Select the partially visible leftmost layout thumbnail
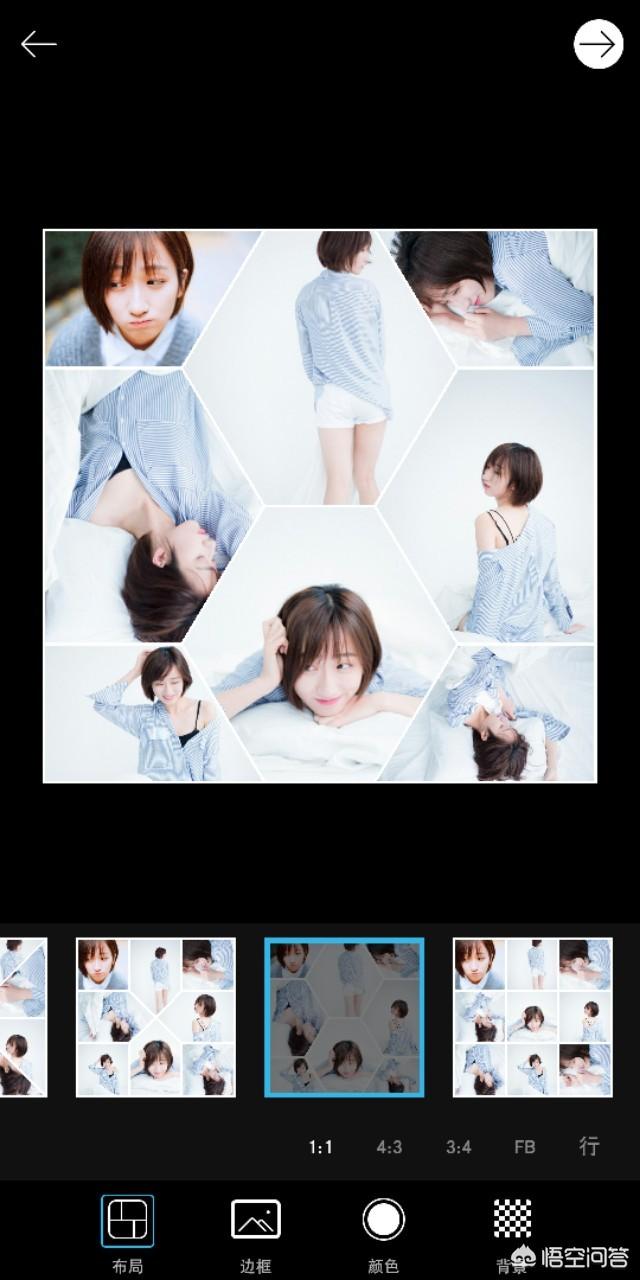The width and height of the screenshot is (640, 1280). coord(22,1017)
